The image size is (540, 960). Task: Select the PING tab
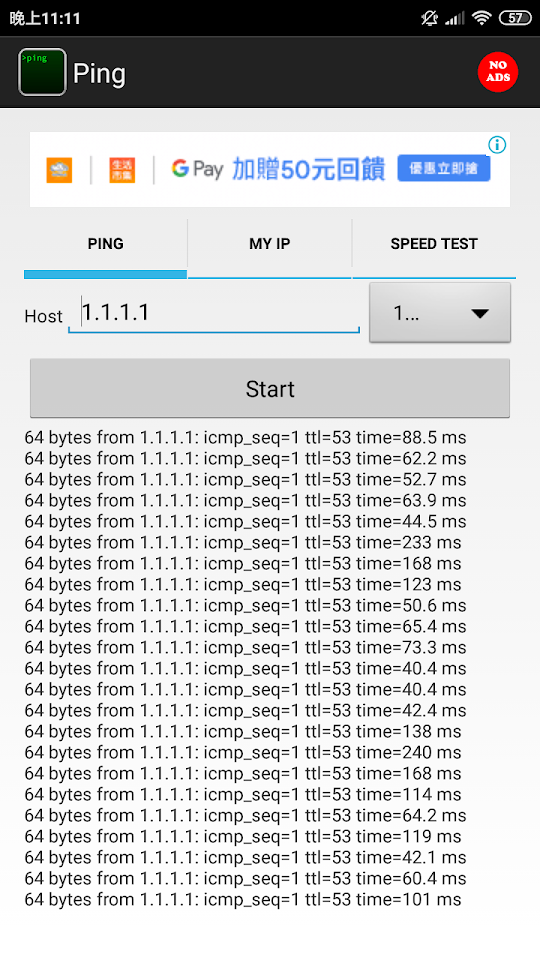105,244
